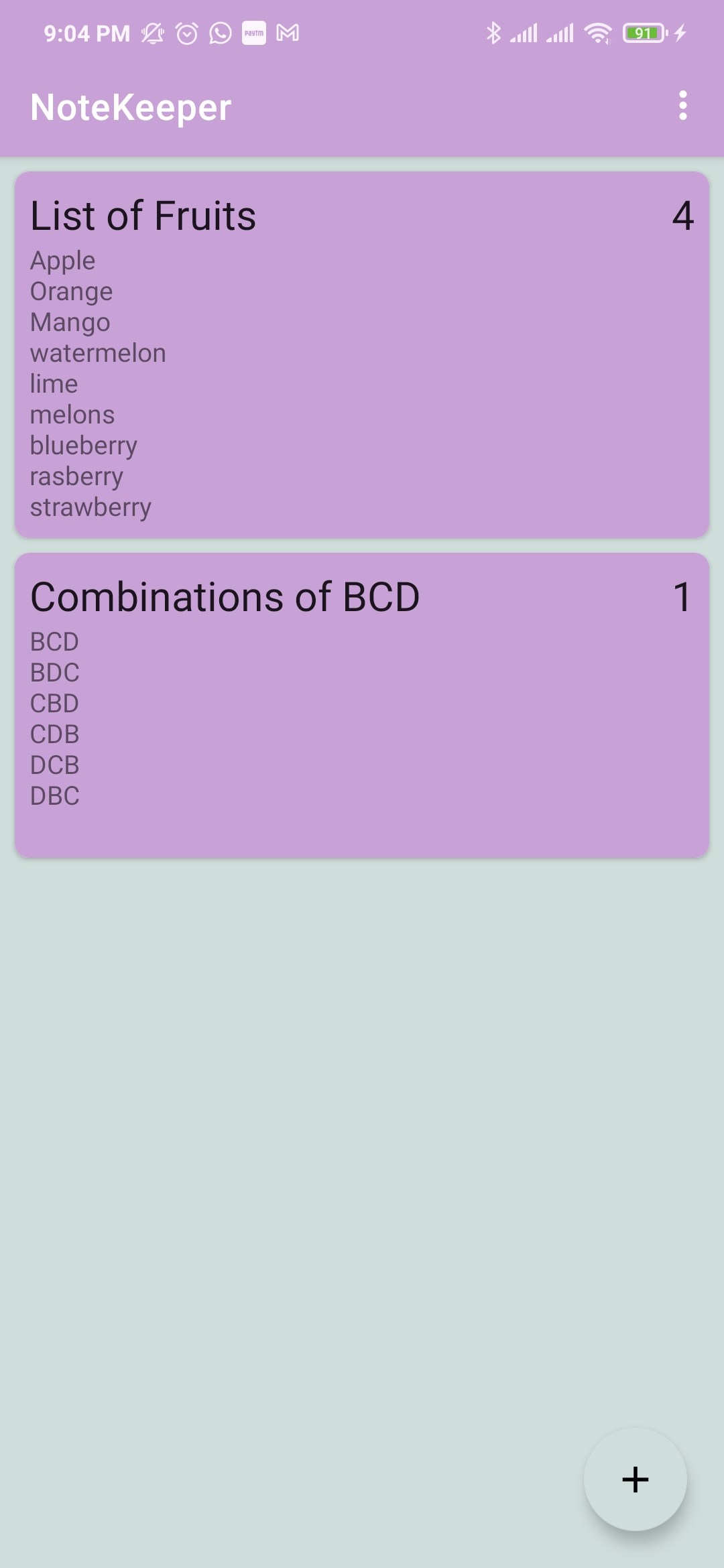Open the List of Fruits note
Image resolution: width=724 pixels, height=1568 pixels.
click(x=362, y=355)
